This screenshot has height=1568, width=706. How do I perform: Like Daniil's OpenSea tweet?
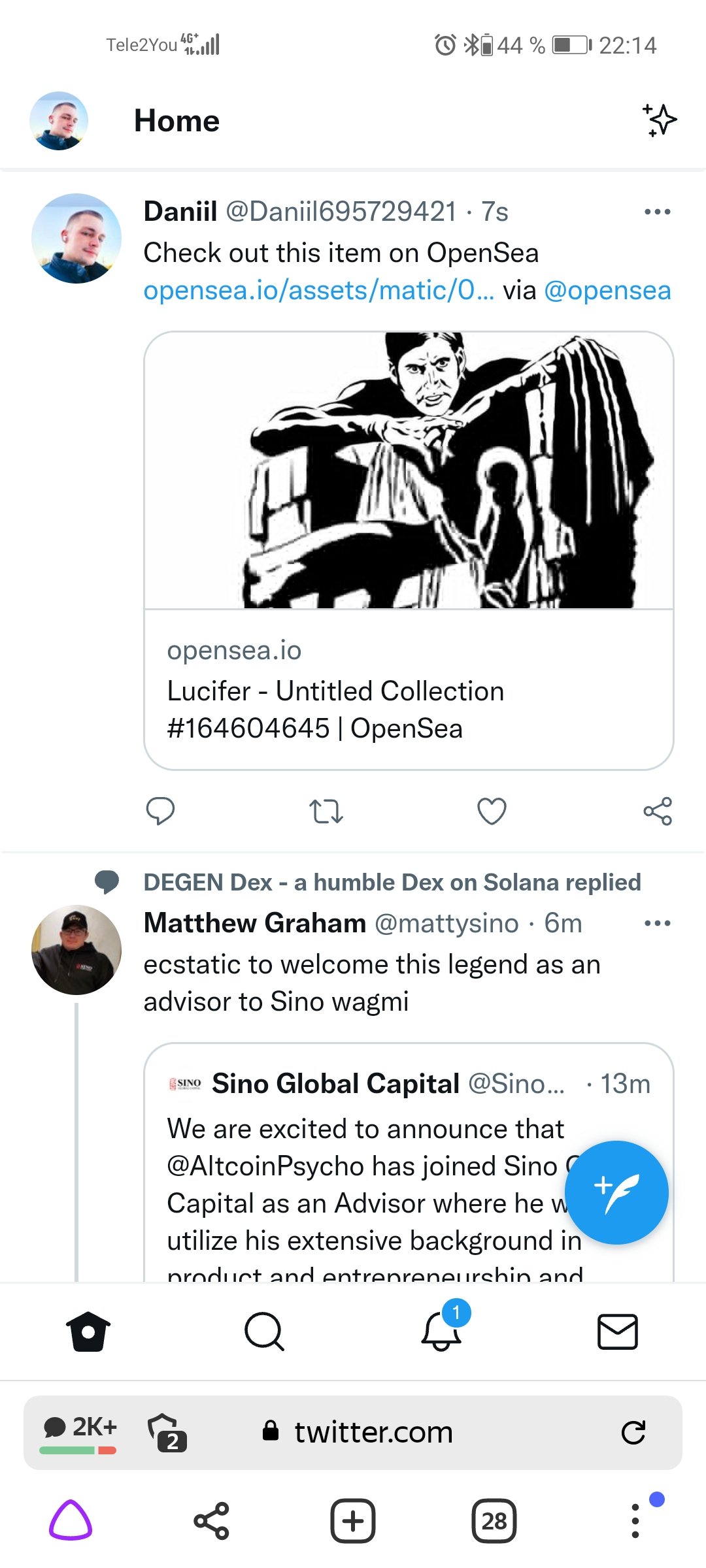[492, 811]
